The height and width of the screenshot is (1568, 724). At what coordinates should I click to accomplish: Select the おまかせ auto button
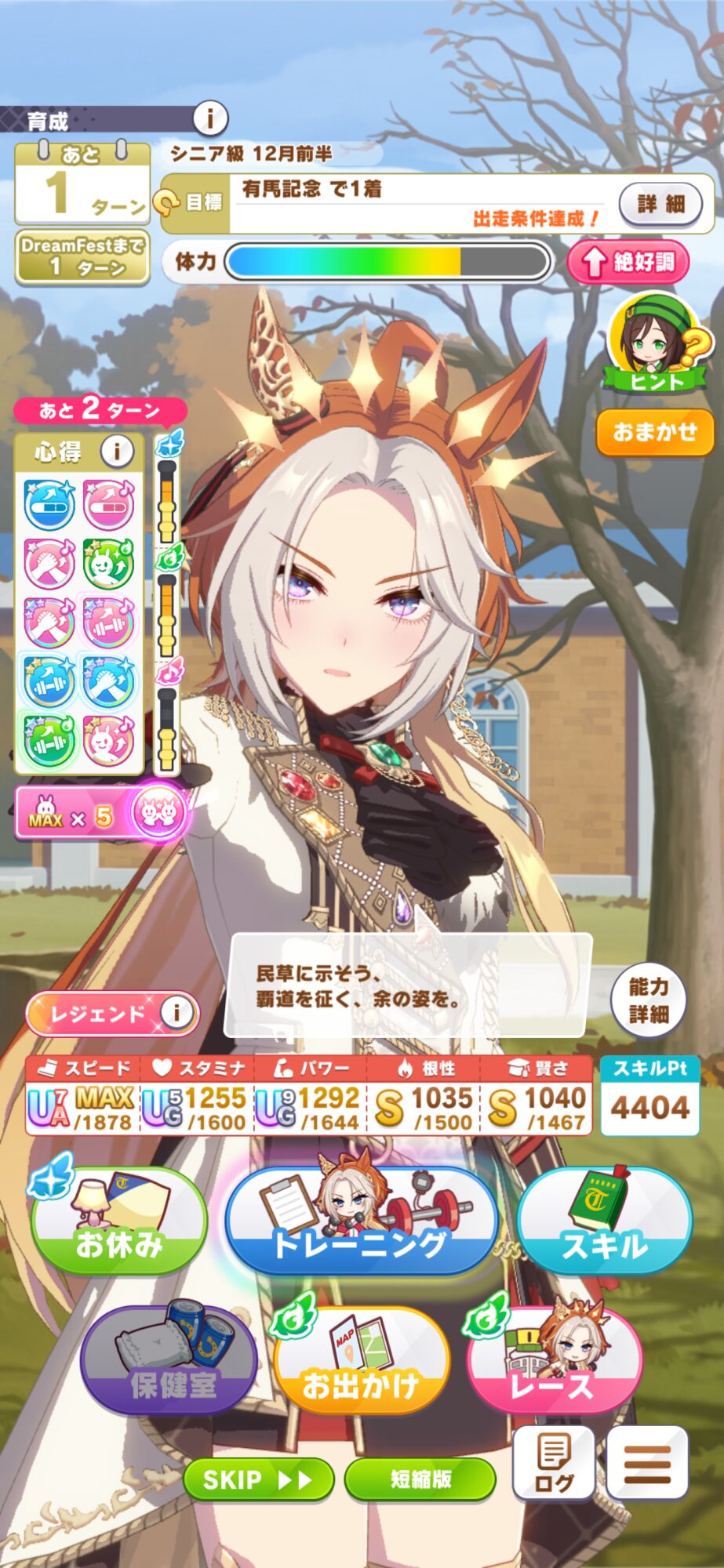click(x=655, y=431)
